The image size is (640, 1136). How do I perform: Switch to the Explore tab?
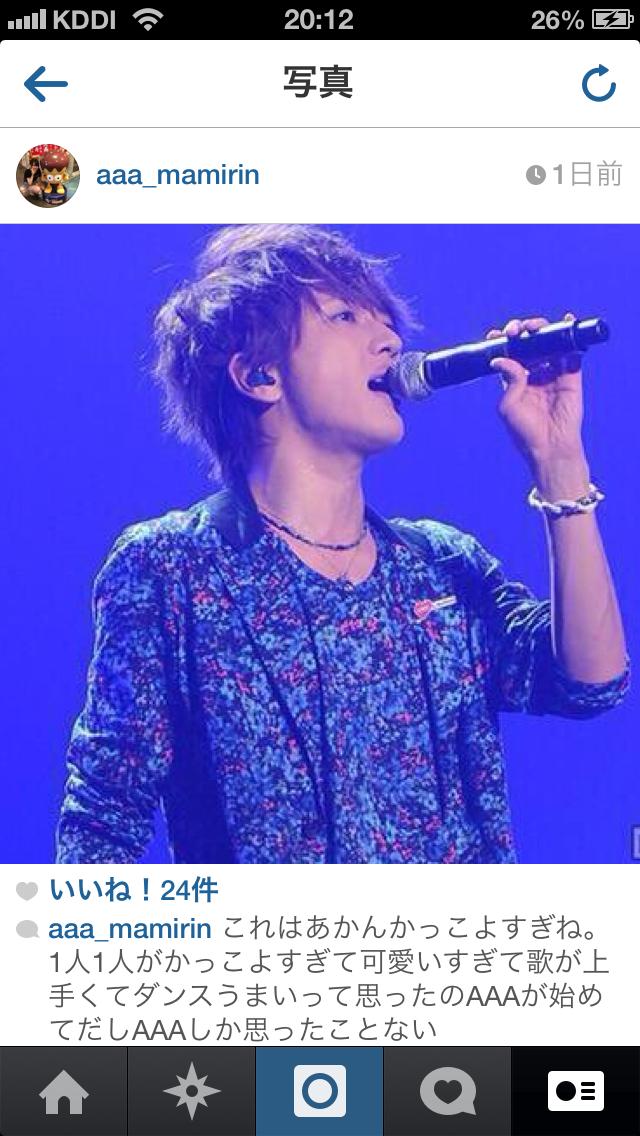tap(192, 1091)
